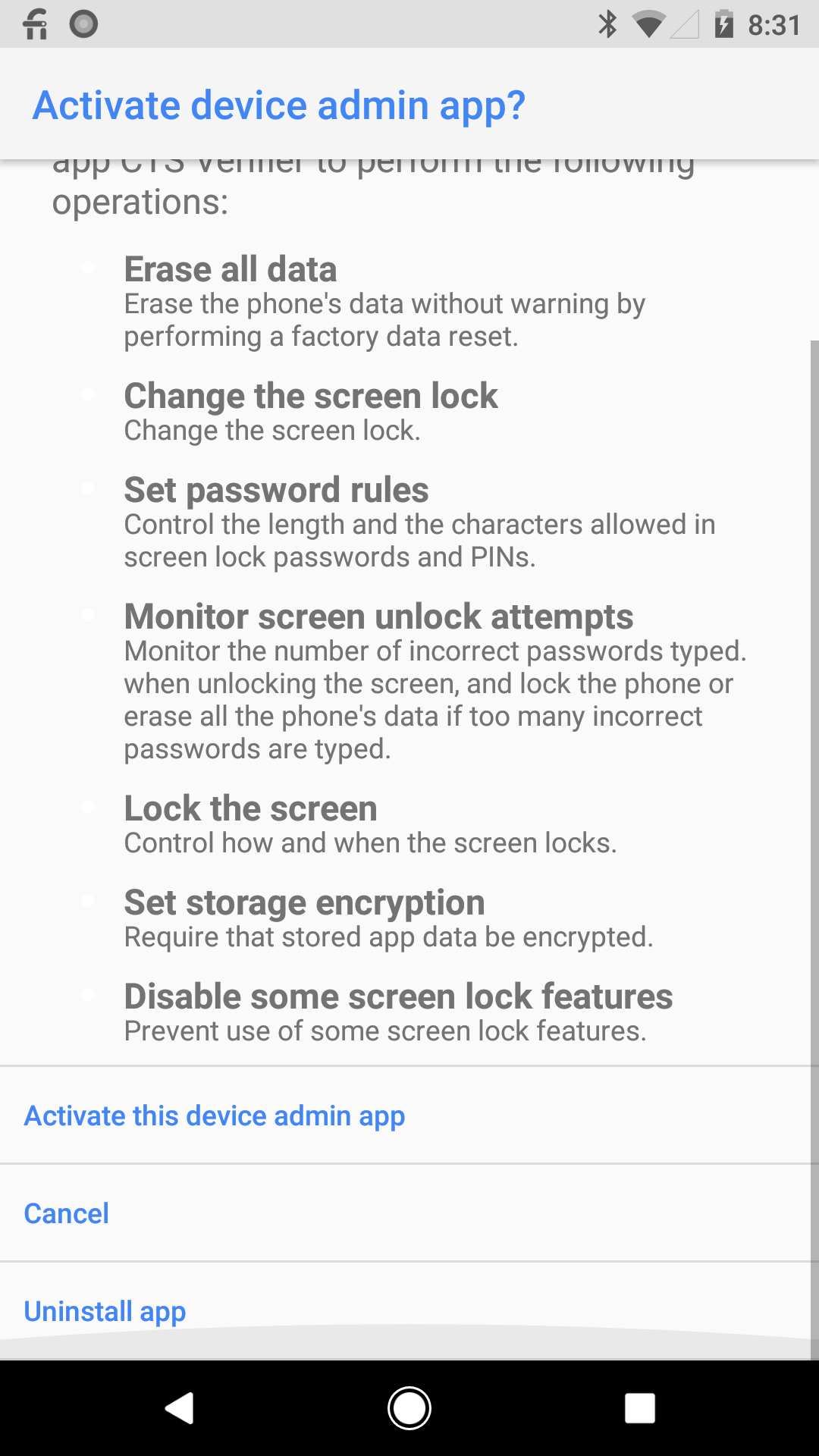Tap the Bluetooth status icon

(607, 24)
